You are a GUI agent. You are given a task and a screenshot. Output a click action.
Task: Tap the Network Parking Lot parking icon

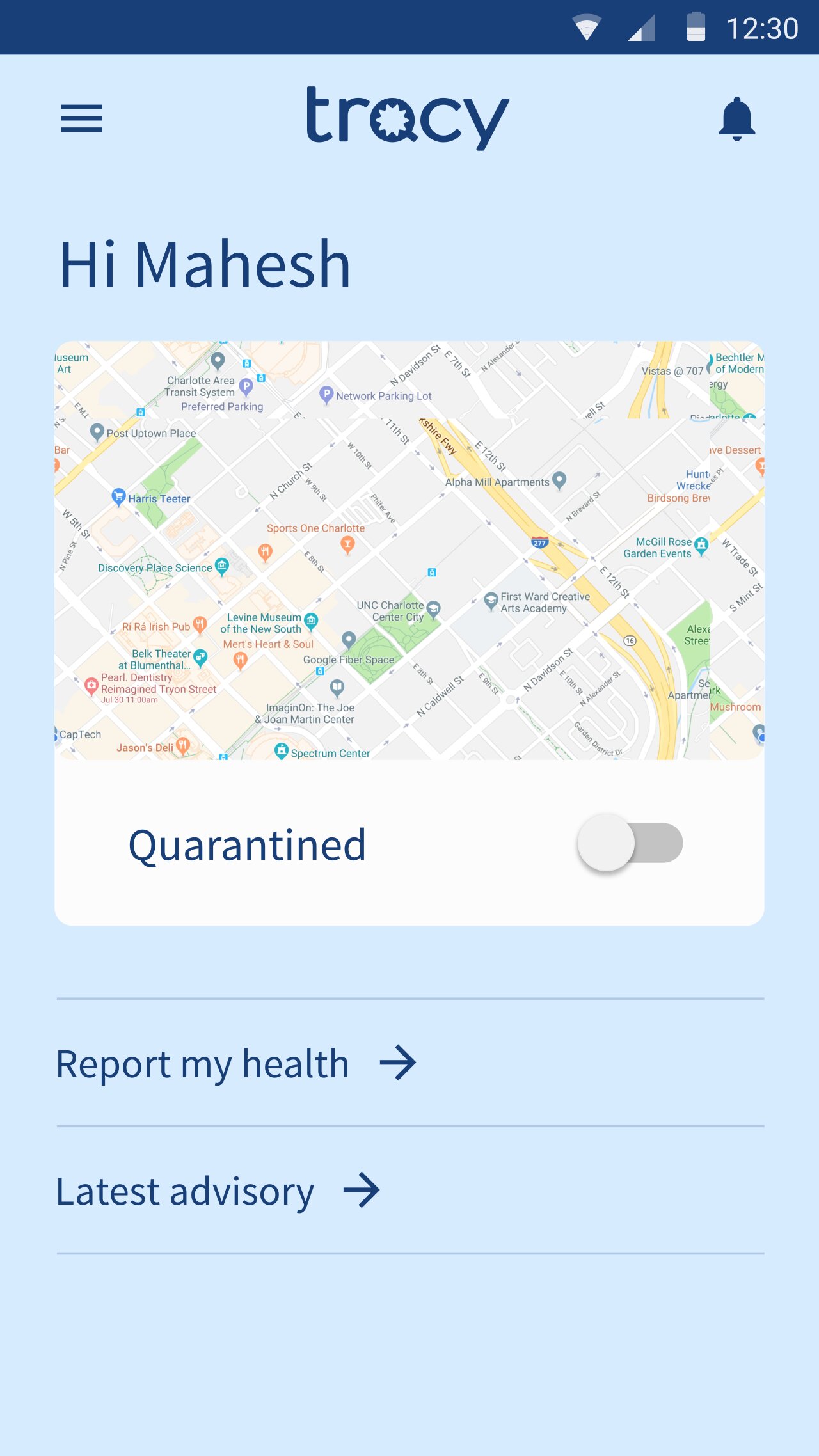[326, 395]
